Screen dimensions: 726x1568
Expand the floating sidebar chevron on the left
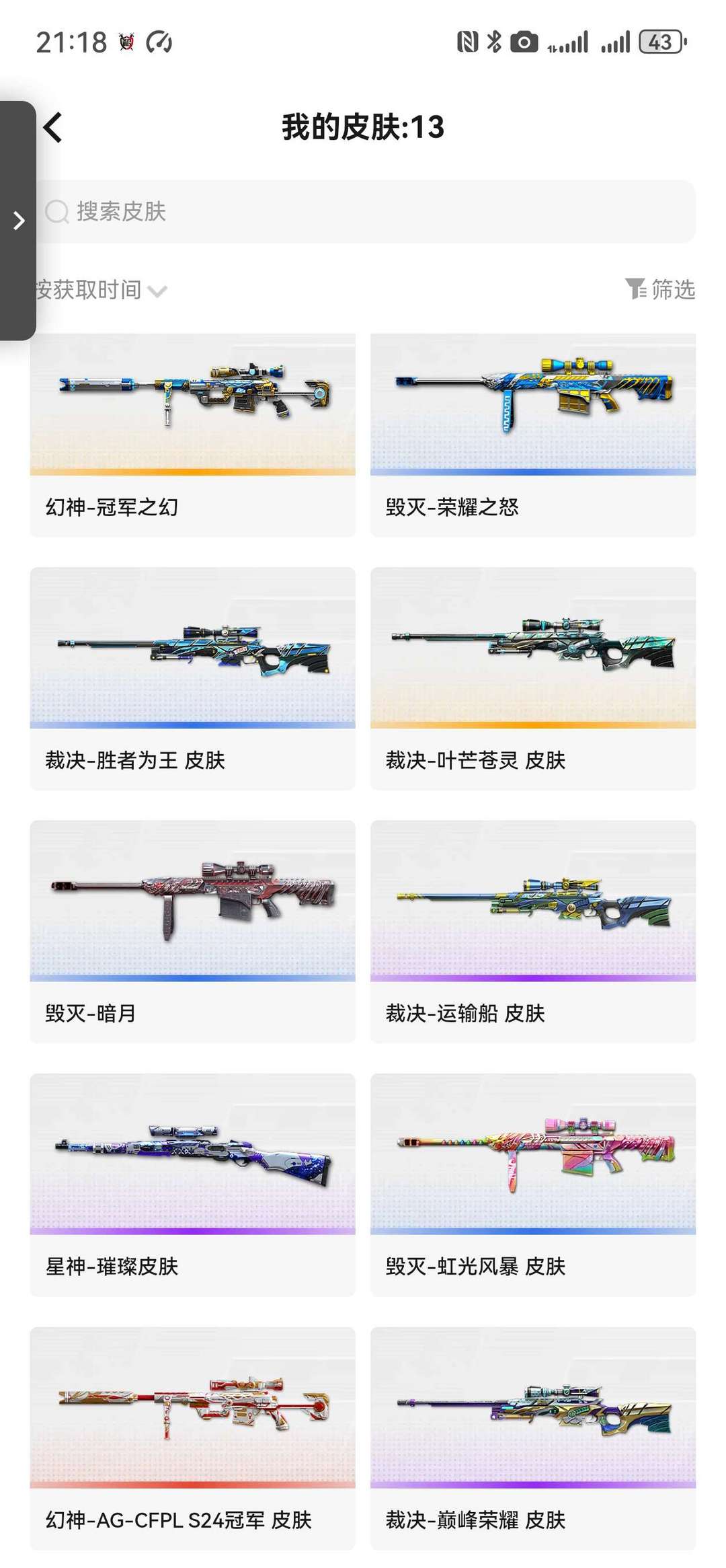coord(18,219)
